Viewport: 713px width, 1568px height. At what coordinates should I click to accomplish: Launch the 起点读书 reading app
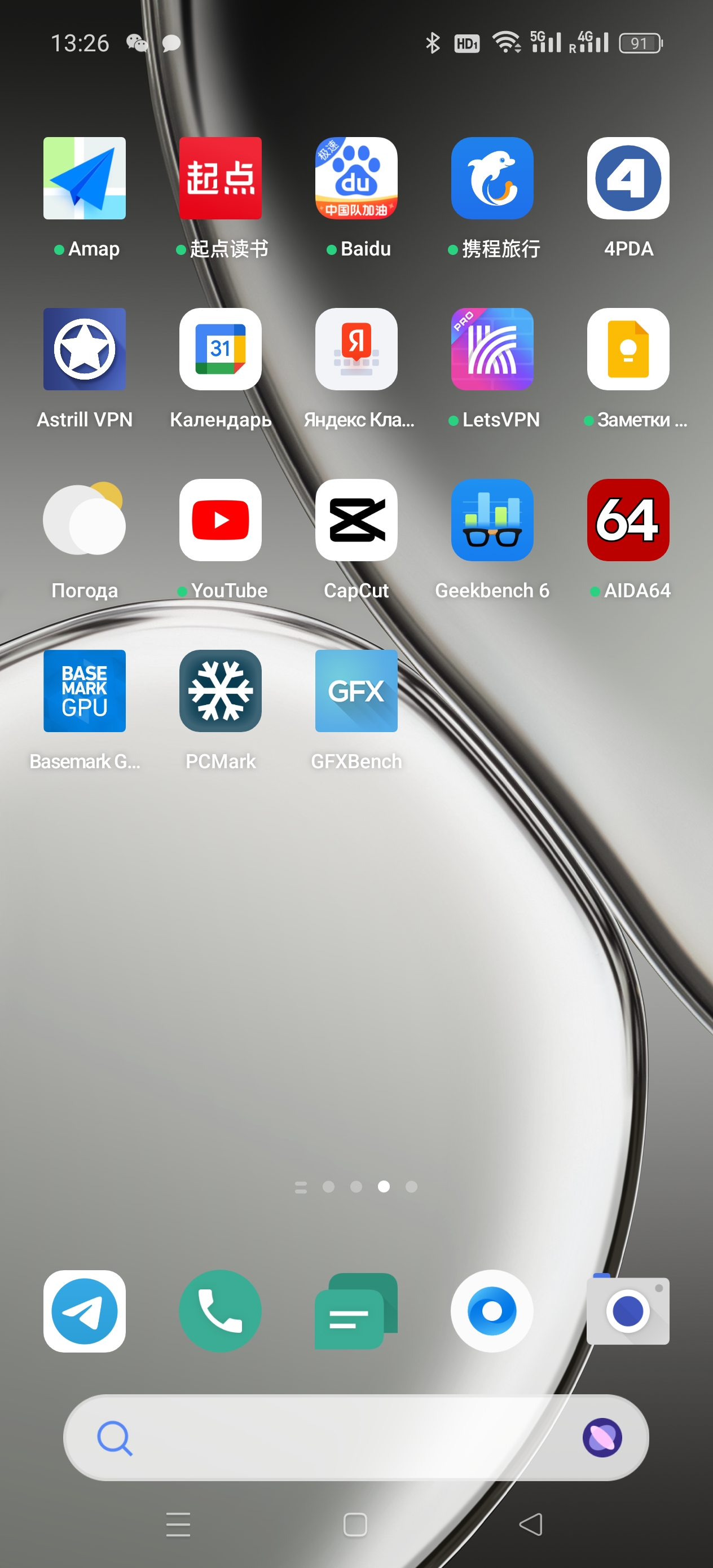point(220,178)
